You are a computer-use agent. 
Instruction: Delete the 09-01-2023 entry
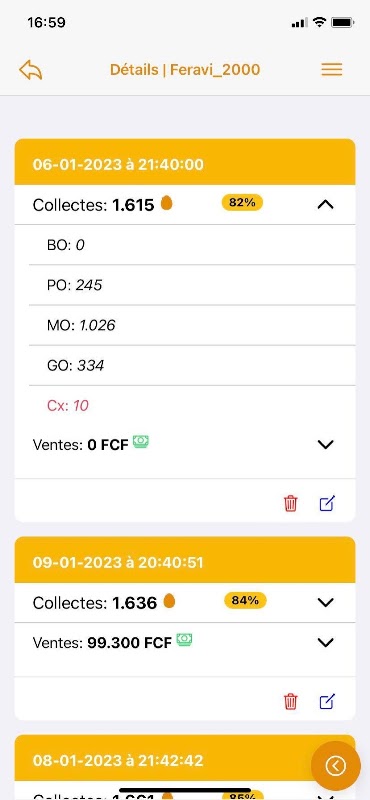pos(290,702)
